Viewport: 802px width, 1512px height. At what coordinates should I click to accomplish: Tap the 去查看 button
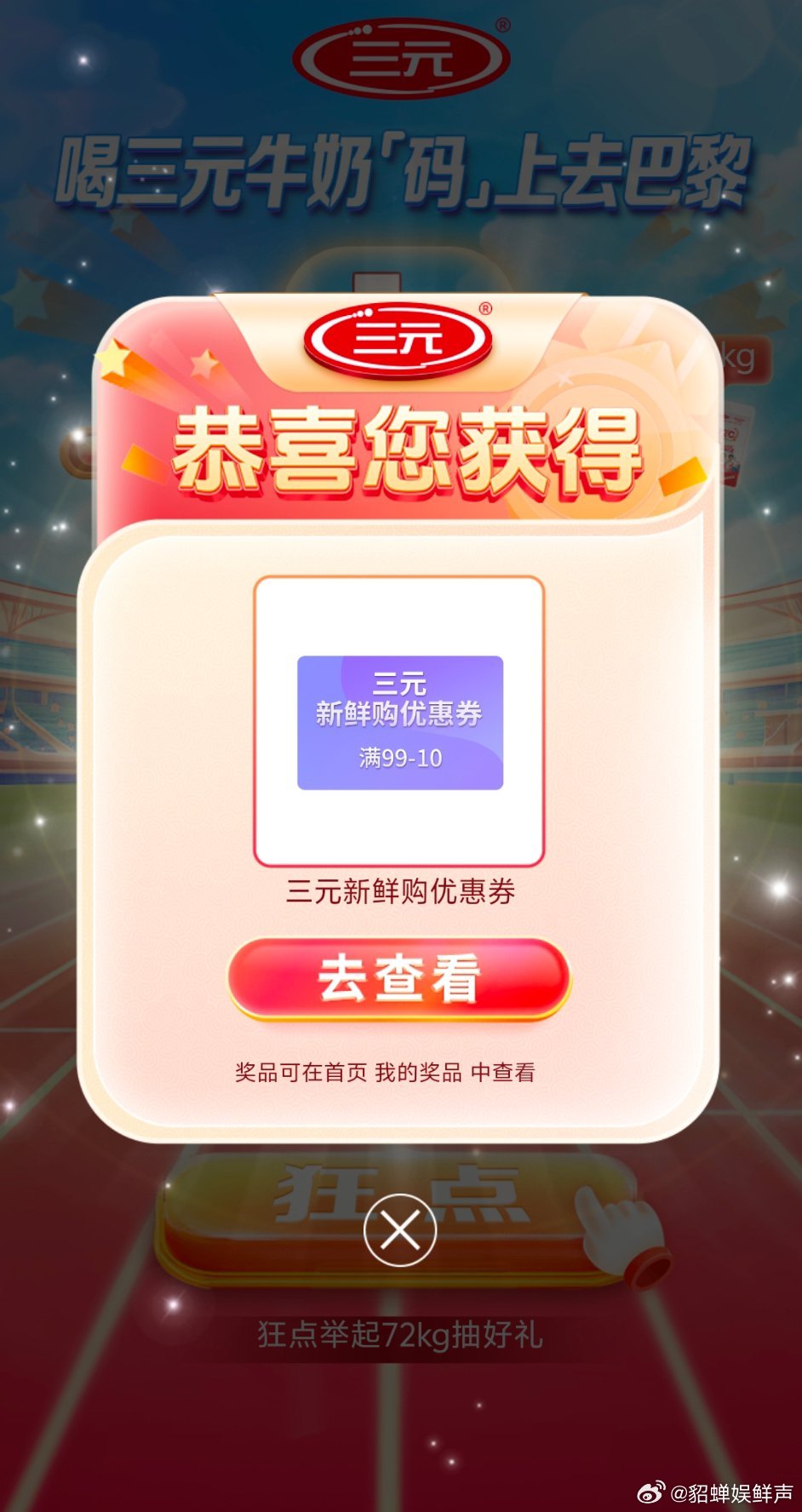pyautogui.click(x=398, y=977)
